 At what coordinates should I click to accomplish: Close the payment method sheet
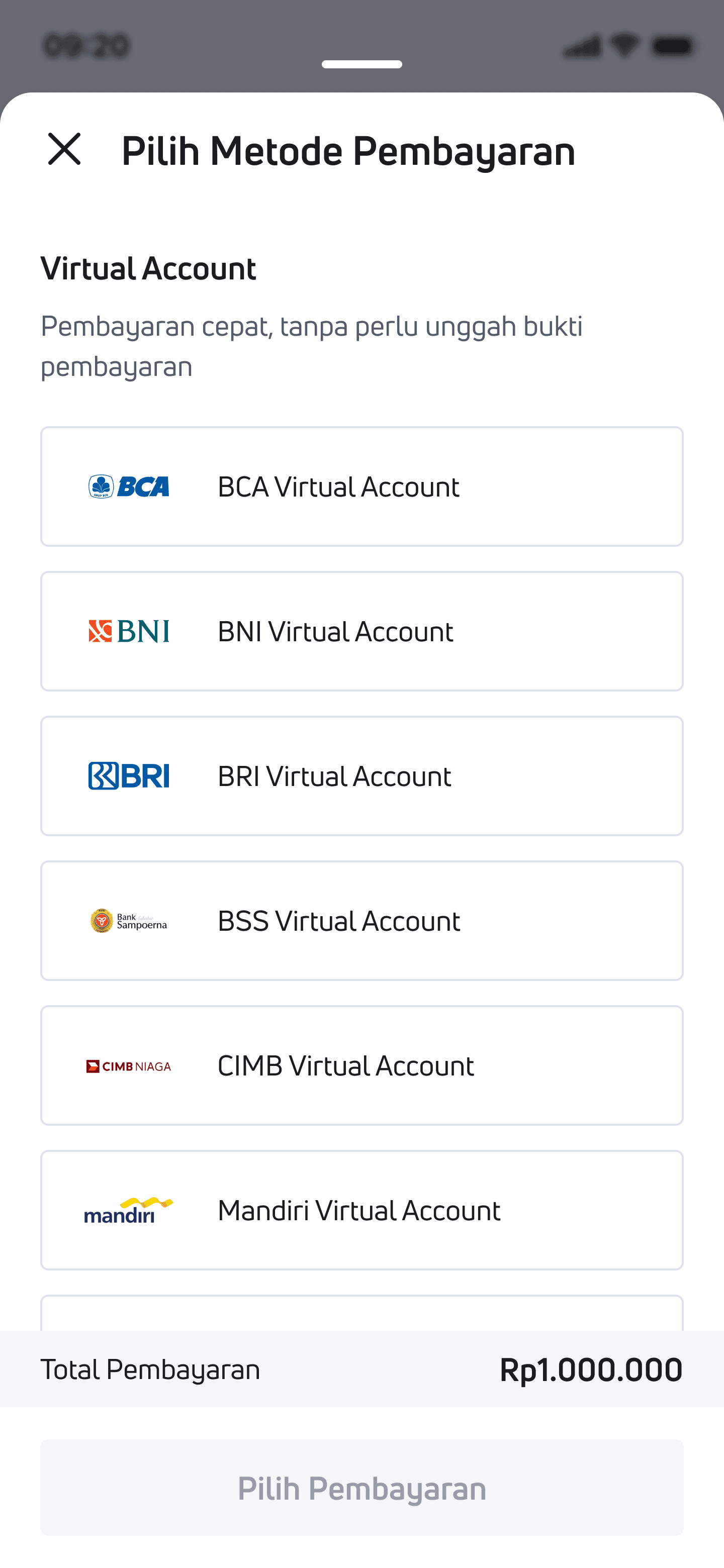click(64, 149)
